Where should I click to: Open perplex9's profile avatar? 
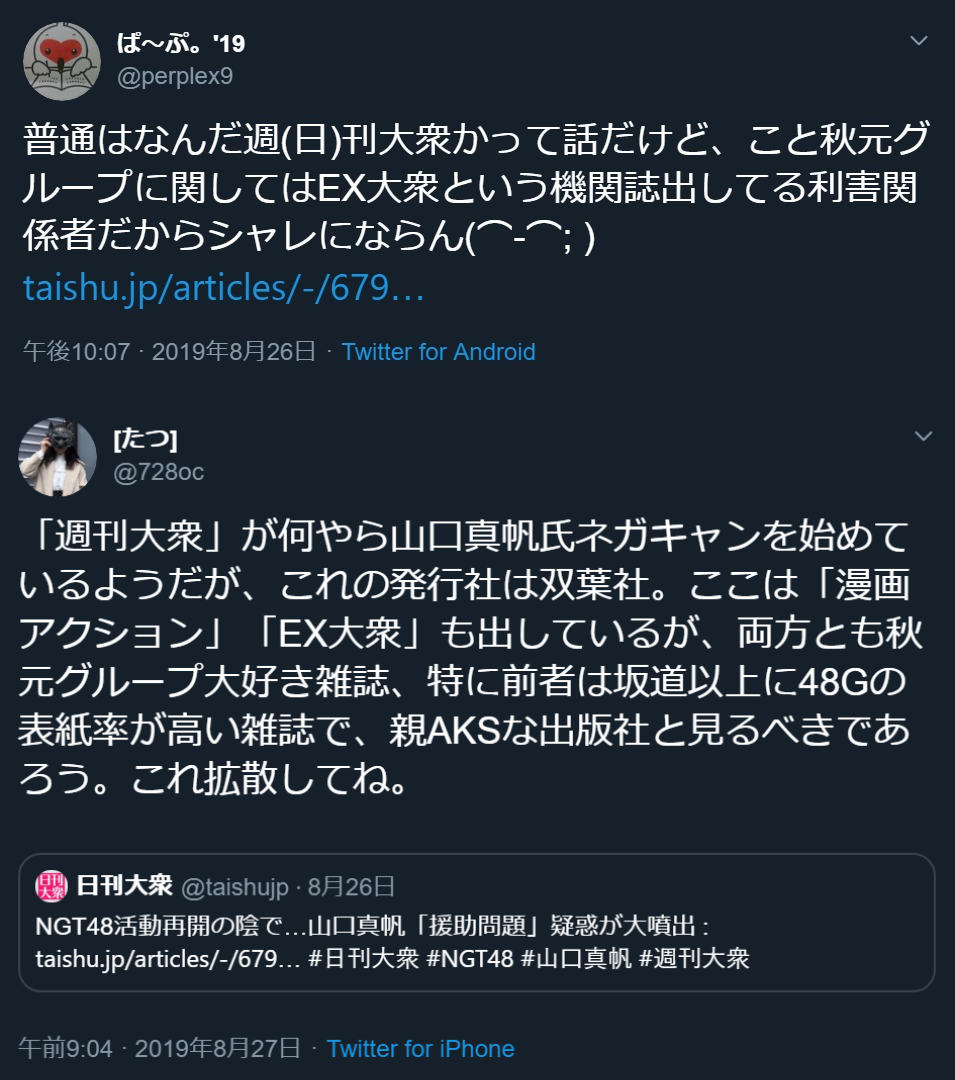pyautogui.click(x=62, y=62)
